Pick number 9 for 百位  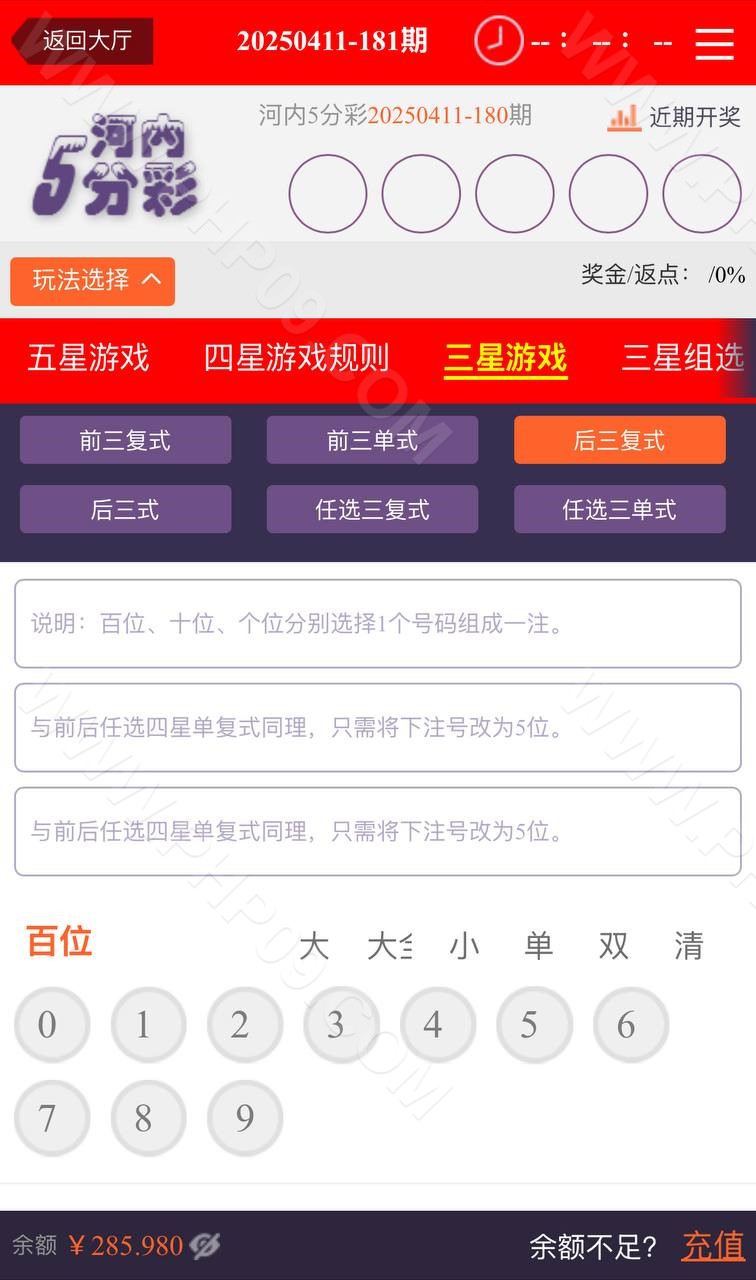(x=245, y=1118)
